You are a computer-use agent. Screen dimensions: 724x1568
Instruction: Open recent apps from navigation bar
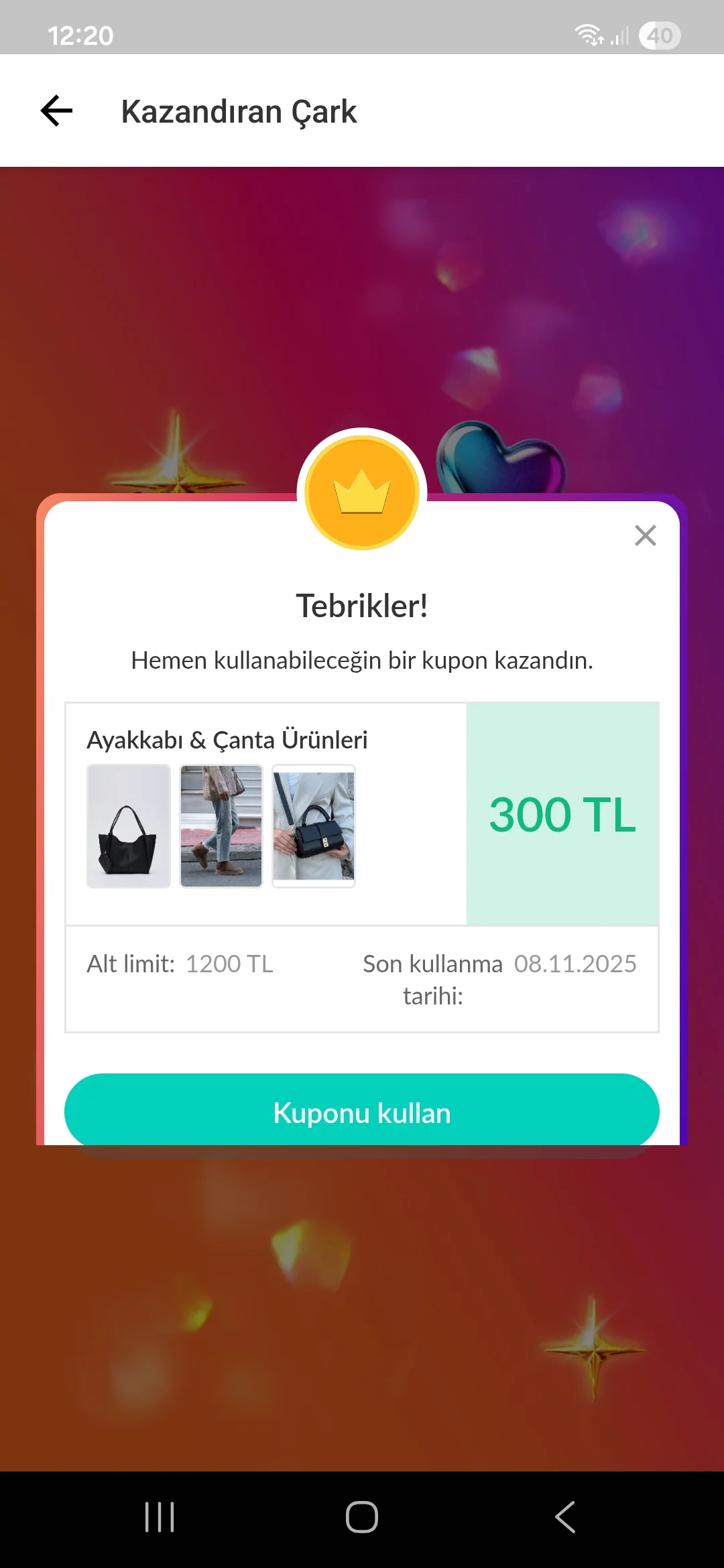pyautogui.click(x=160, y=1517)
